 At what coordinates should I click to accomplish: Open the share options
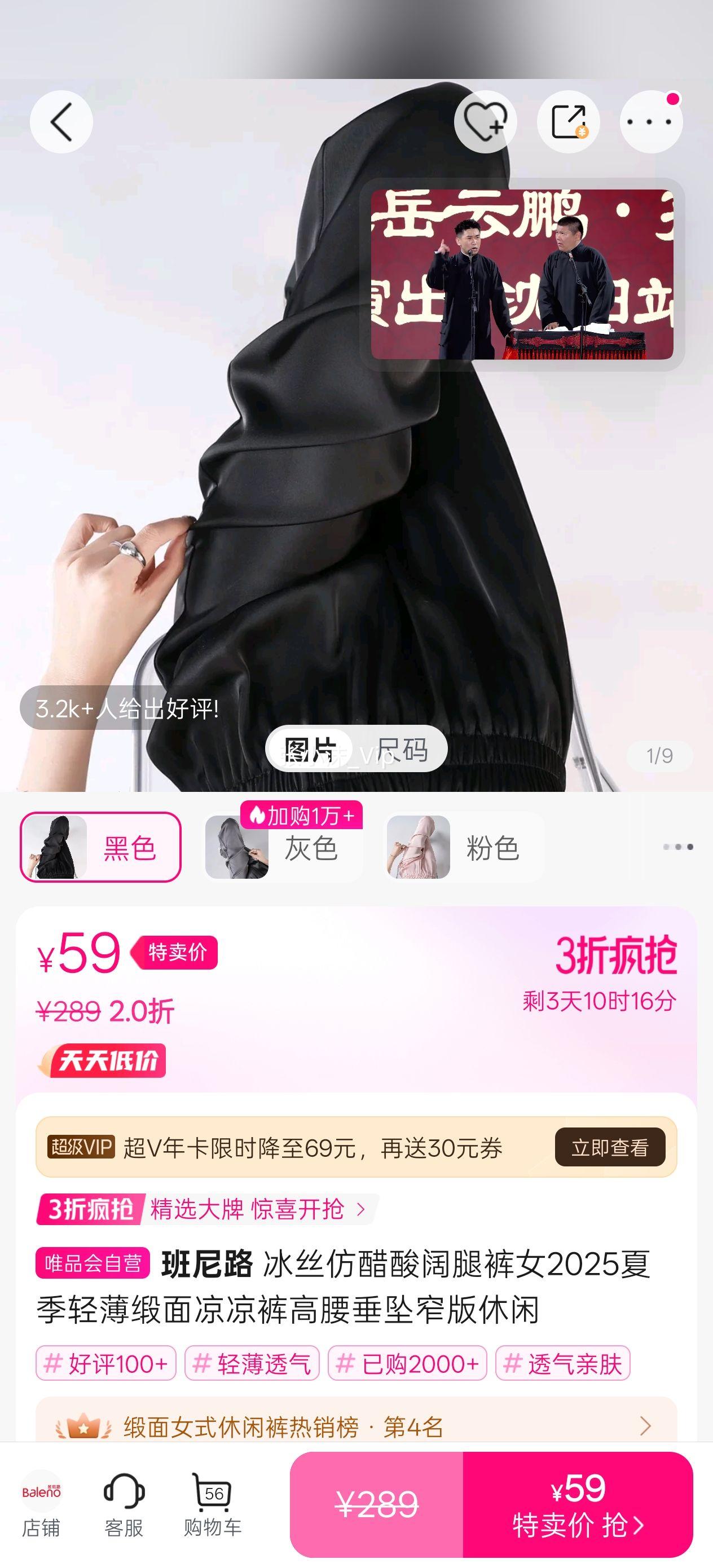[x=569, y=121]
